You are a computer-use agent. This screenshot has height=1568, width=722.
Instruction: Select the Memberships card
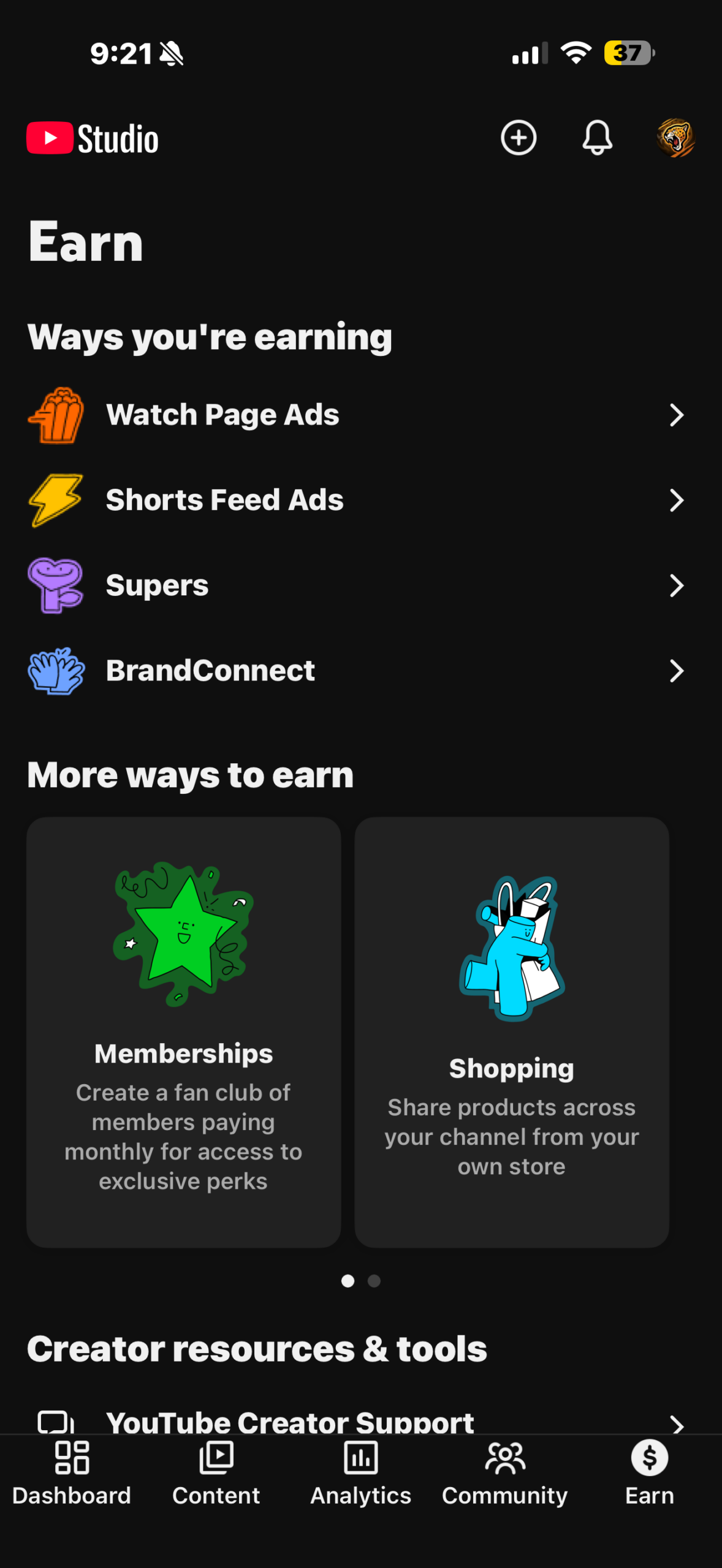pos(183,1031)
